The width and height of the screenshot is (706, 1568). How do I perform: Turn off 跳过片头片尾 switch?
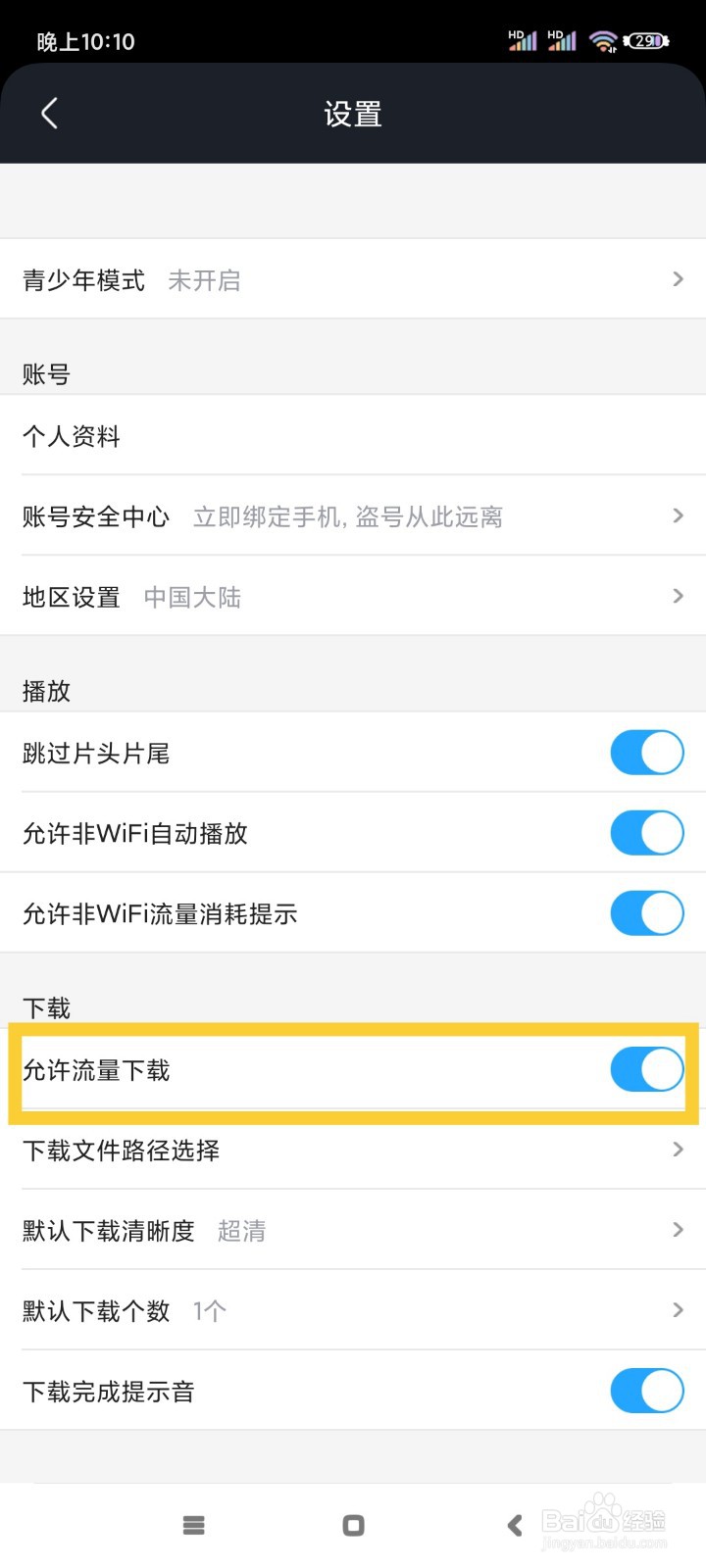tap(646, 753)
